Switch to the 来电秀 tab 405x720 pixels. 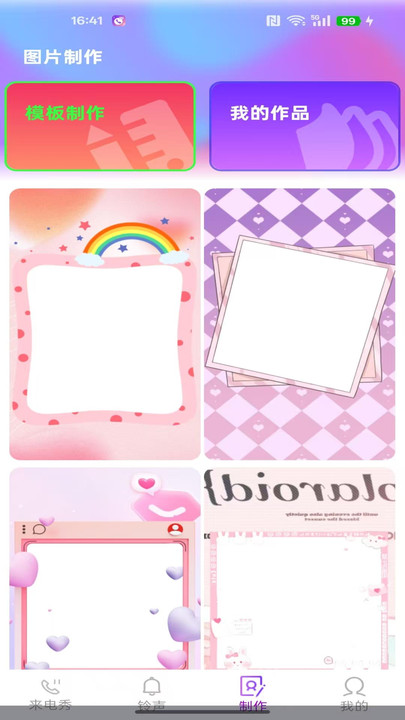pyautogui.click(x=51, y=694)
